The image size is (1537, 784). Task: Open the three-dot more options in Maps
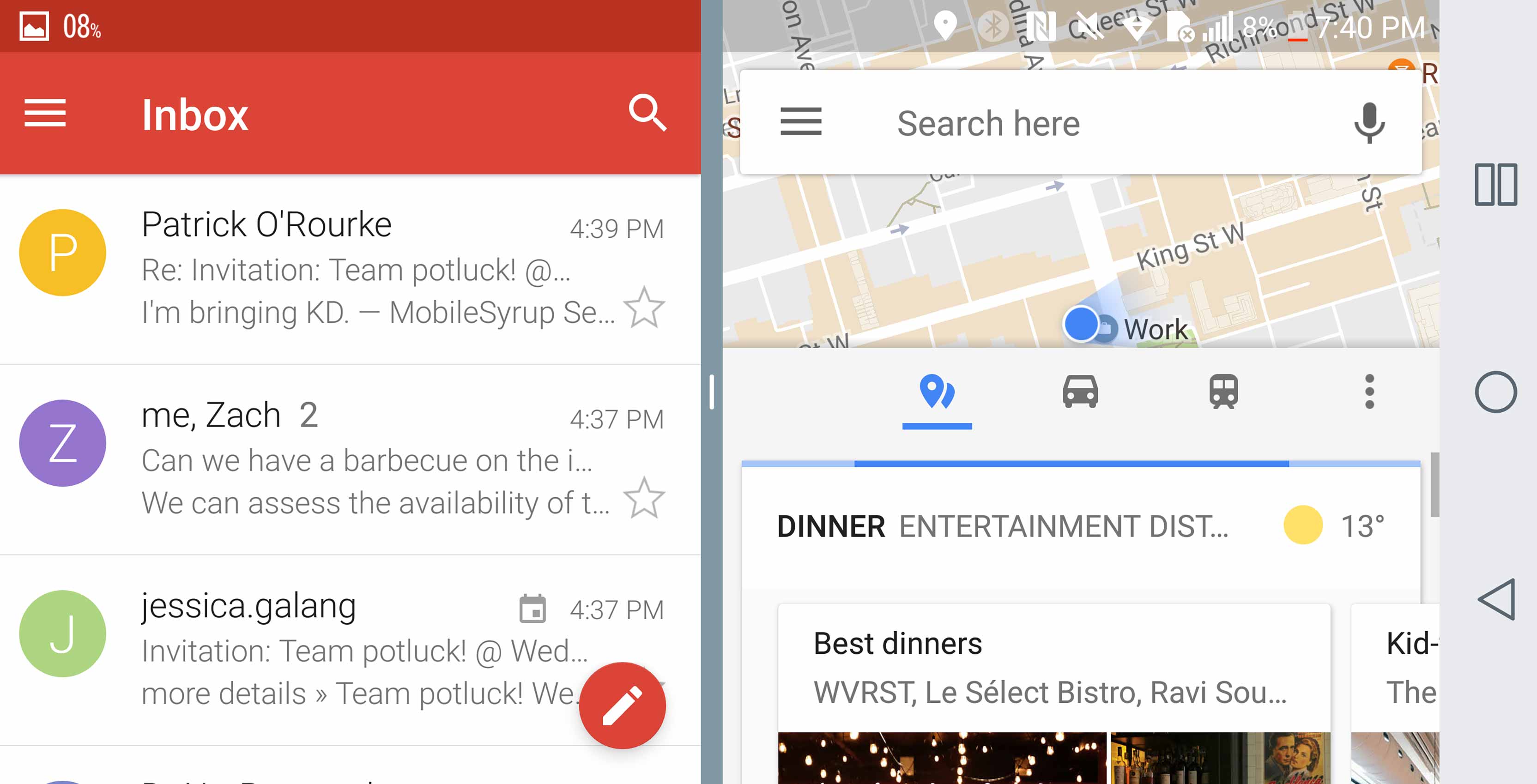coord(1369,392)
